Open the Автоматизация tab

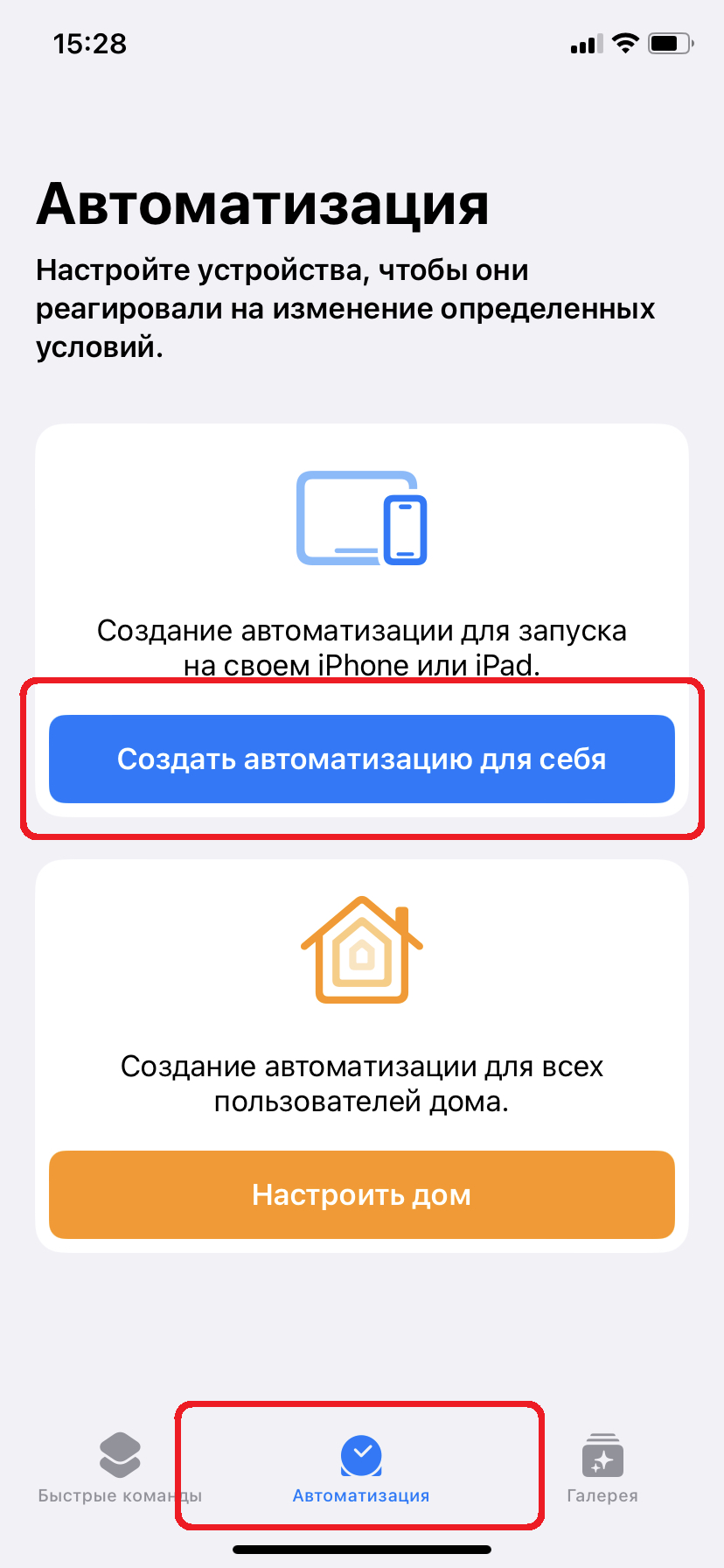coord(361,1468)
